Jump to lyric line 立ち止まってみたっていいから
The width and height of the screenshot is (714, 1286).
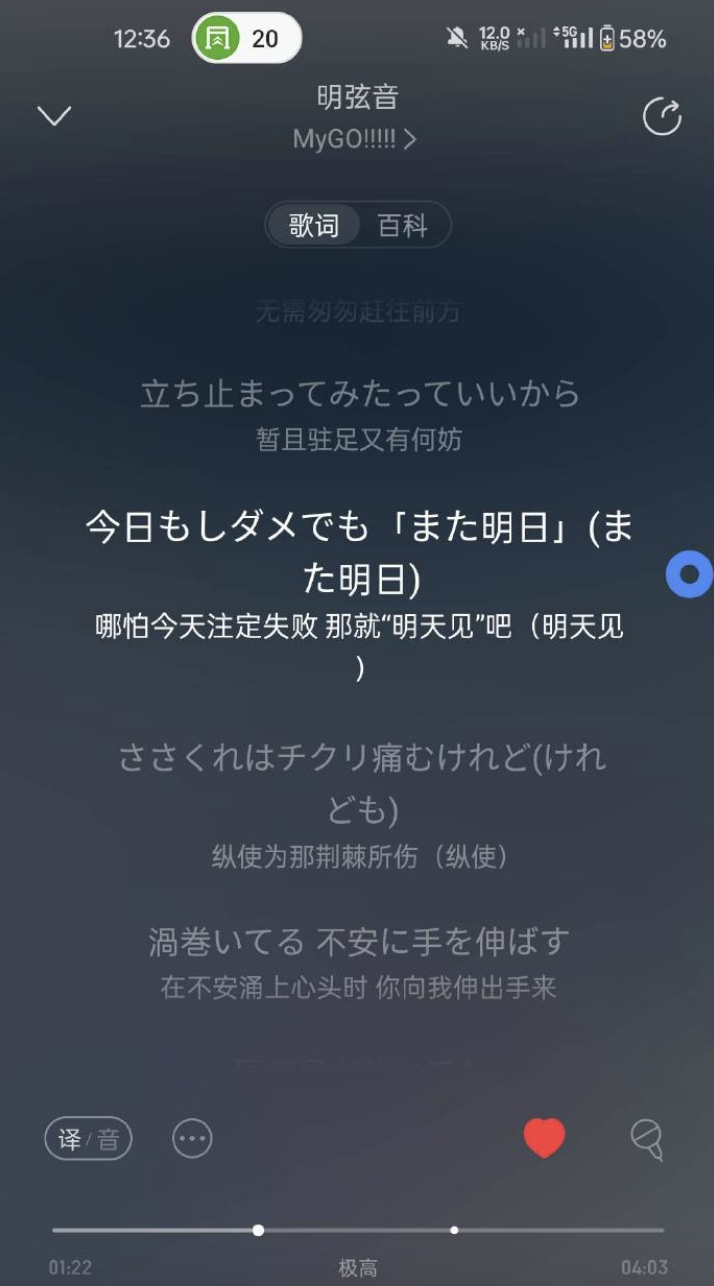coord(360,394)
